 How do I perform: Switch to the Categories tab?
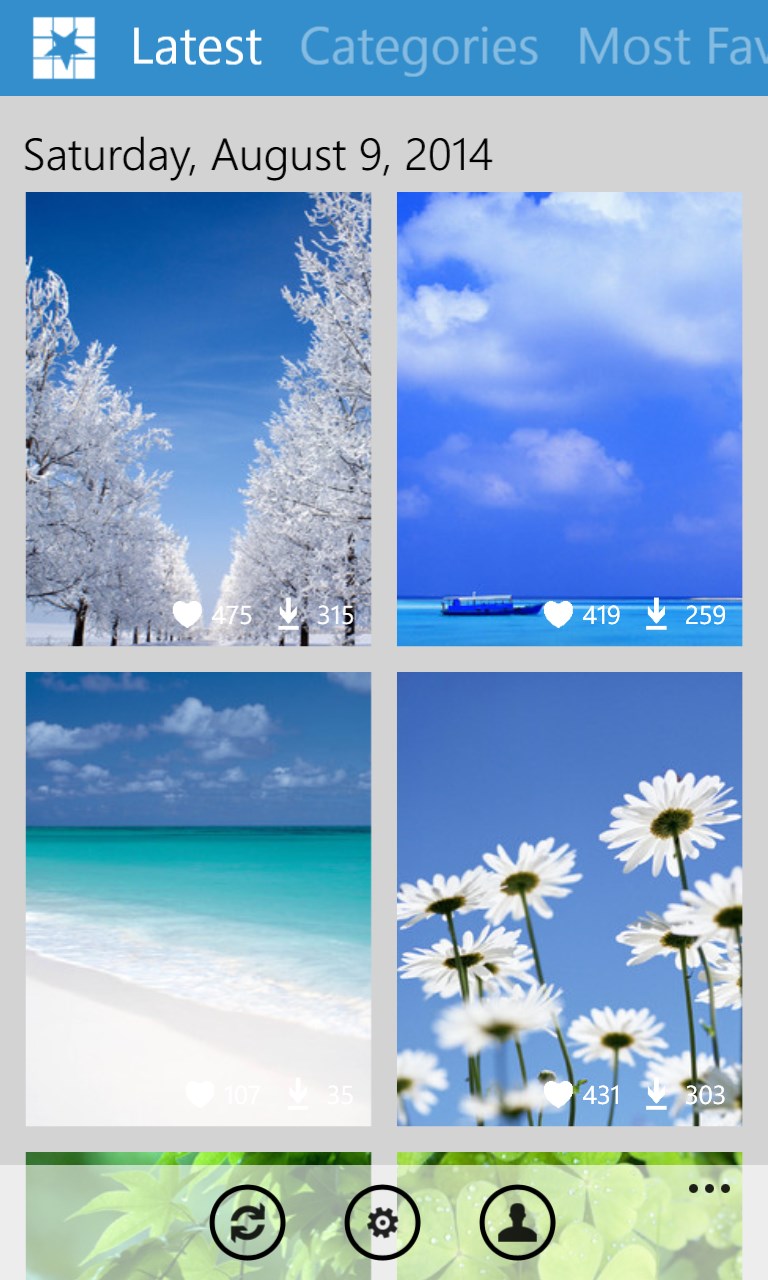[418, 47]
